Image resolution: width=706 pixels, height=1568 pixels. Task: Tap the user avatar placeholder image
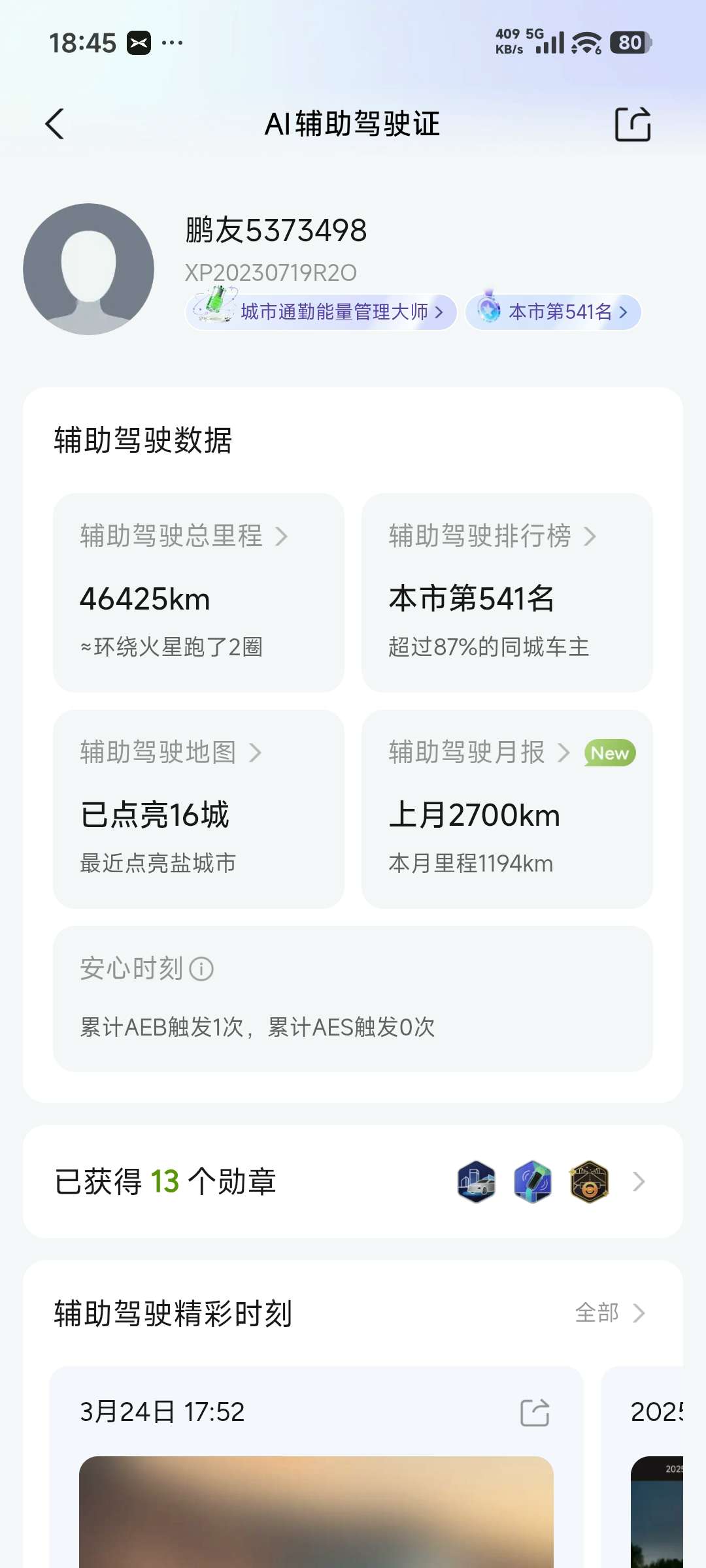coord(90,268)
